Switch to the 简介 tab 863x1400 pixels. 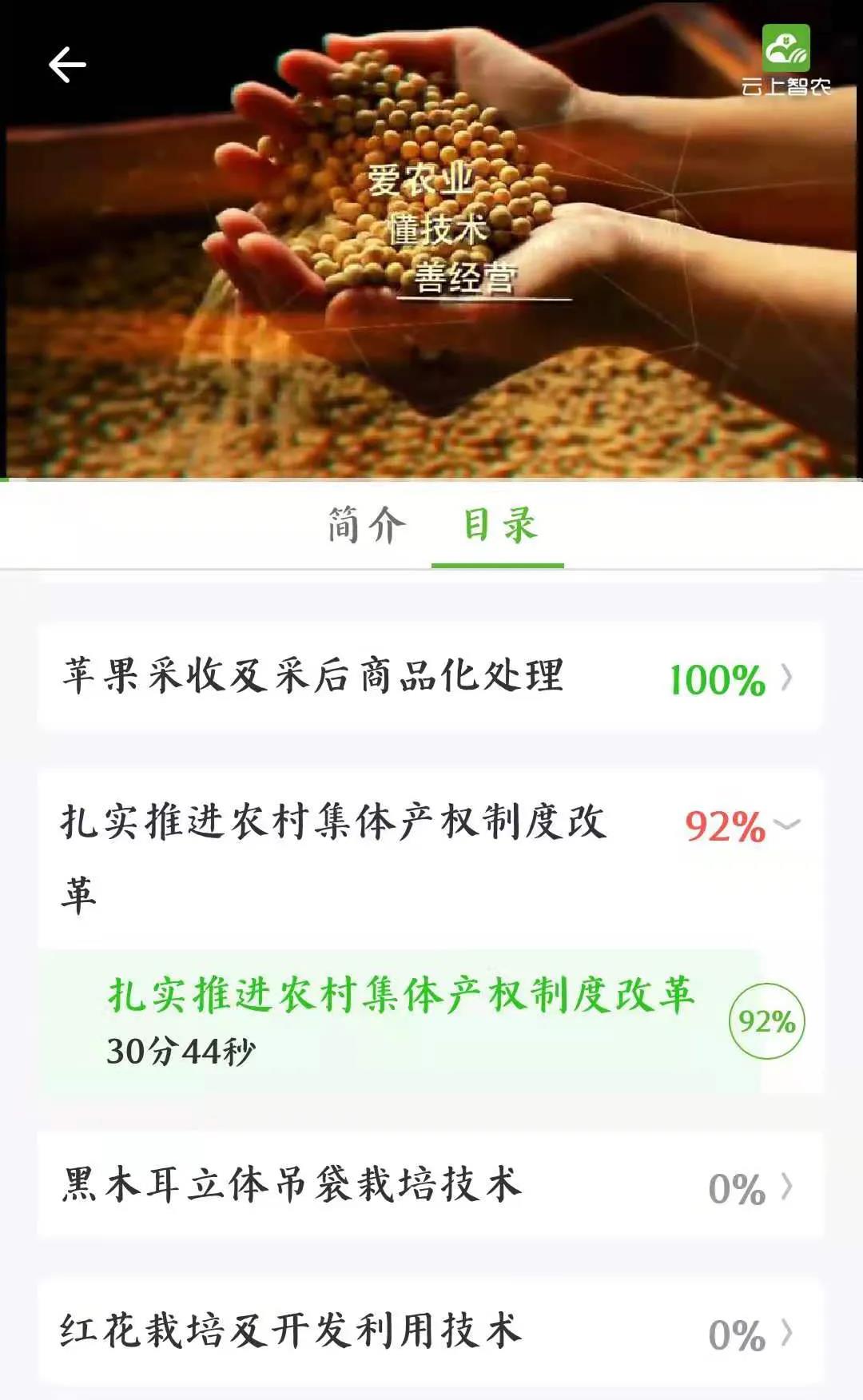(367, 526)
